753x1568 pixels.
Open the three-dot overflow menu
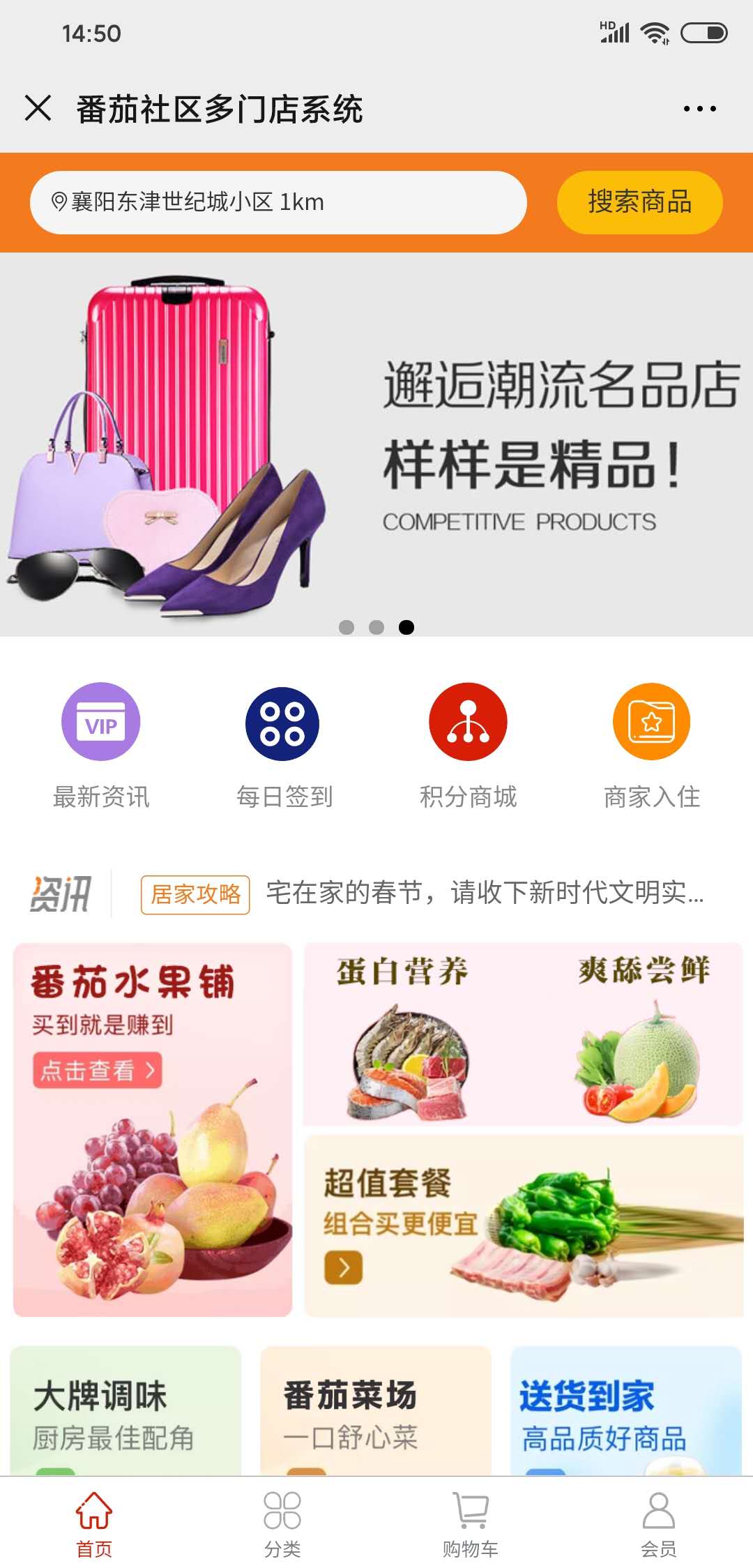[699, 109]
